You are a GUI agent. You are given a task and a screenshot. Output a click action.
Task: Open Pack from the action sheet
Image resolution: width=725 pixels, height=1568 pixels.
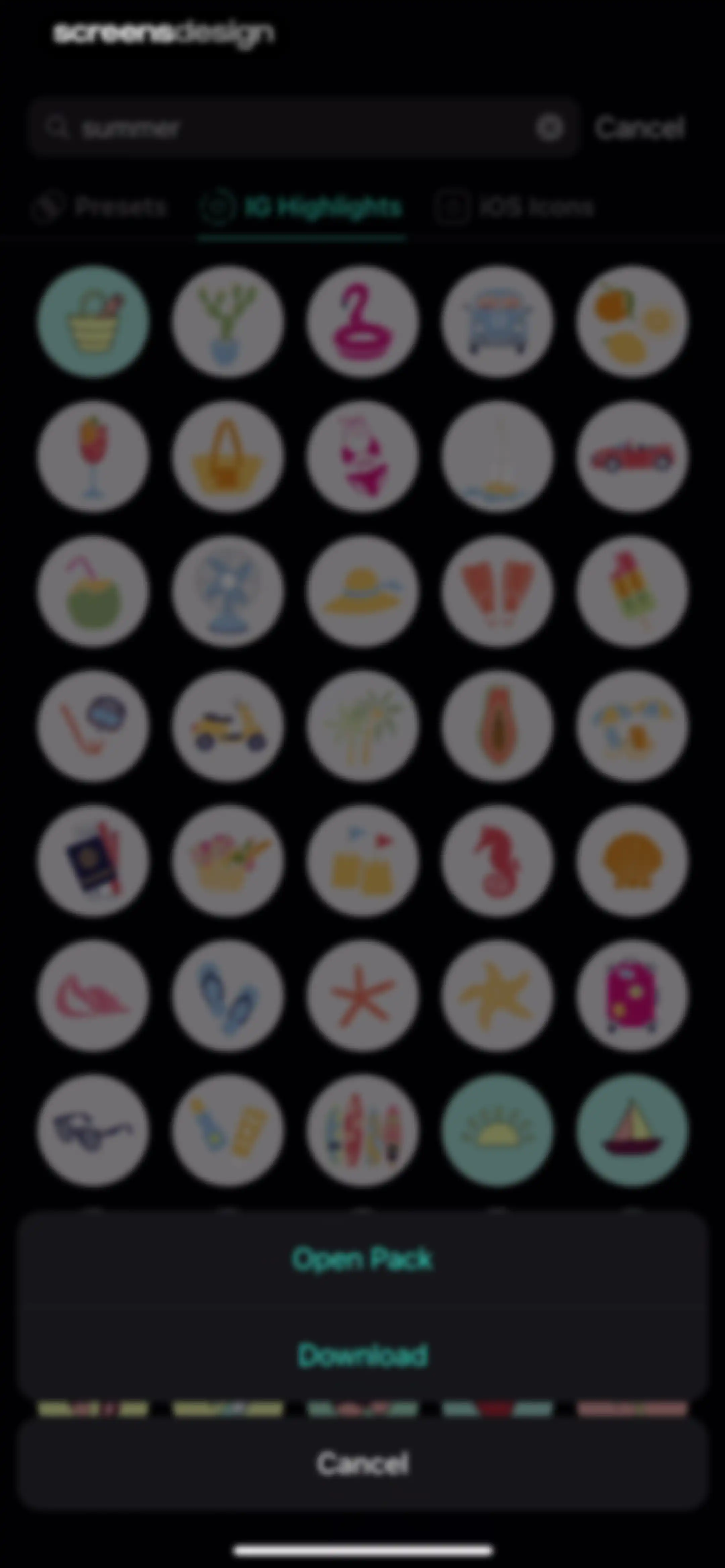click(363, 1259)
